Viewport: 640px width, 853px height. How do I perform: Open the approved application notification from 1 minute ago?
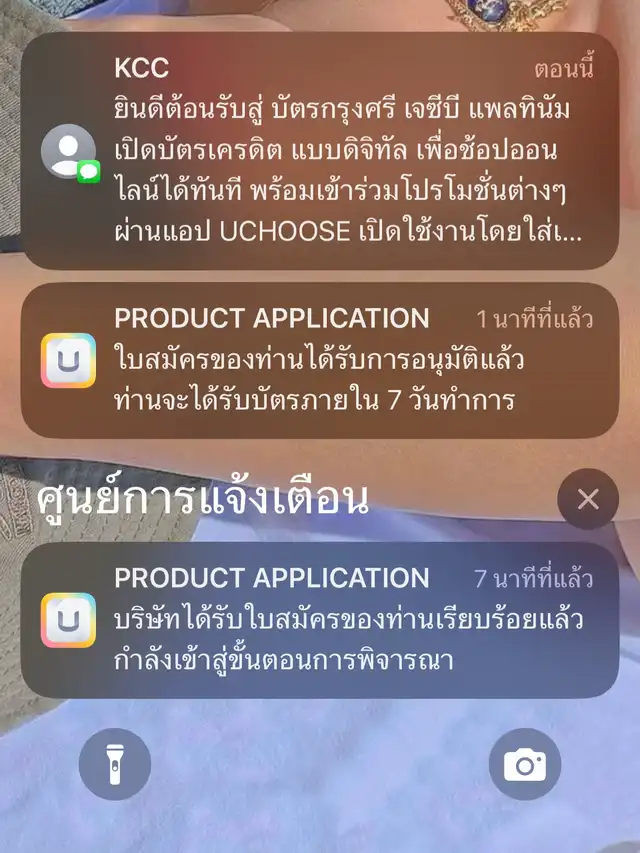320,360
